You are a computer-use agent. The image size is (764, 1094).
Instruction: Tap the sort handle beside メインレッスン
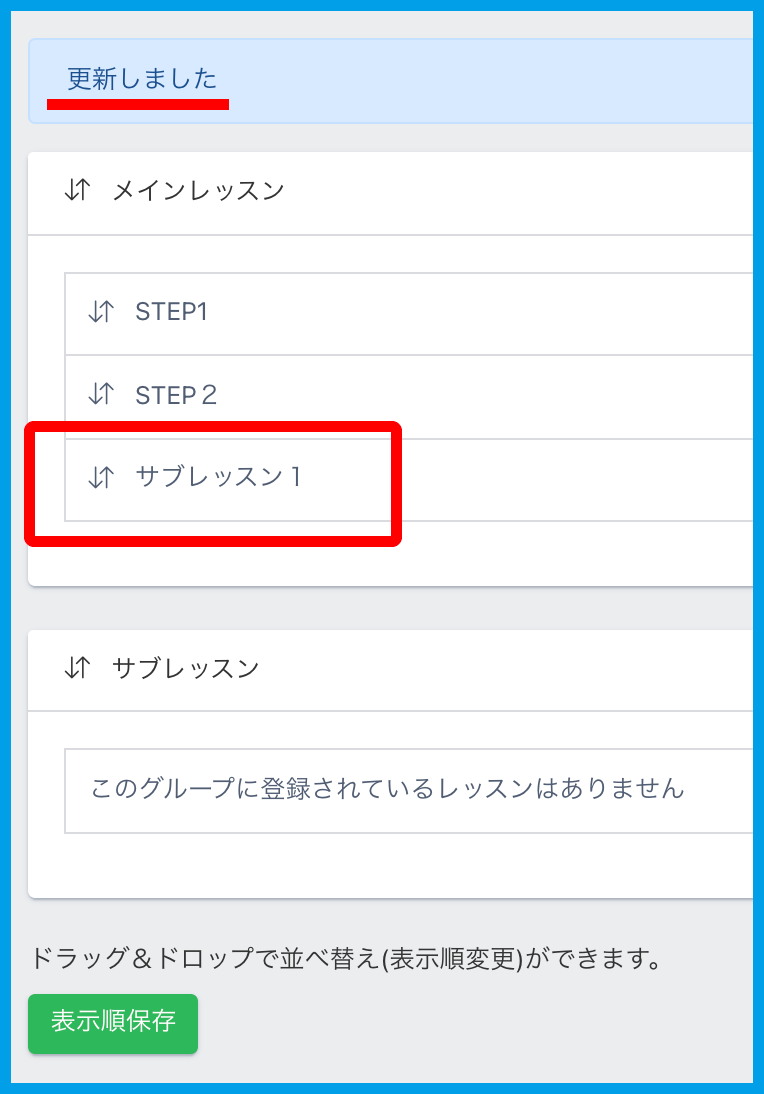pos(77,190)
